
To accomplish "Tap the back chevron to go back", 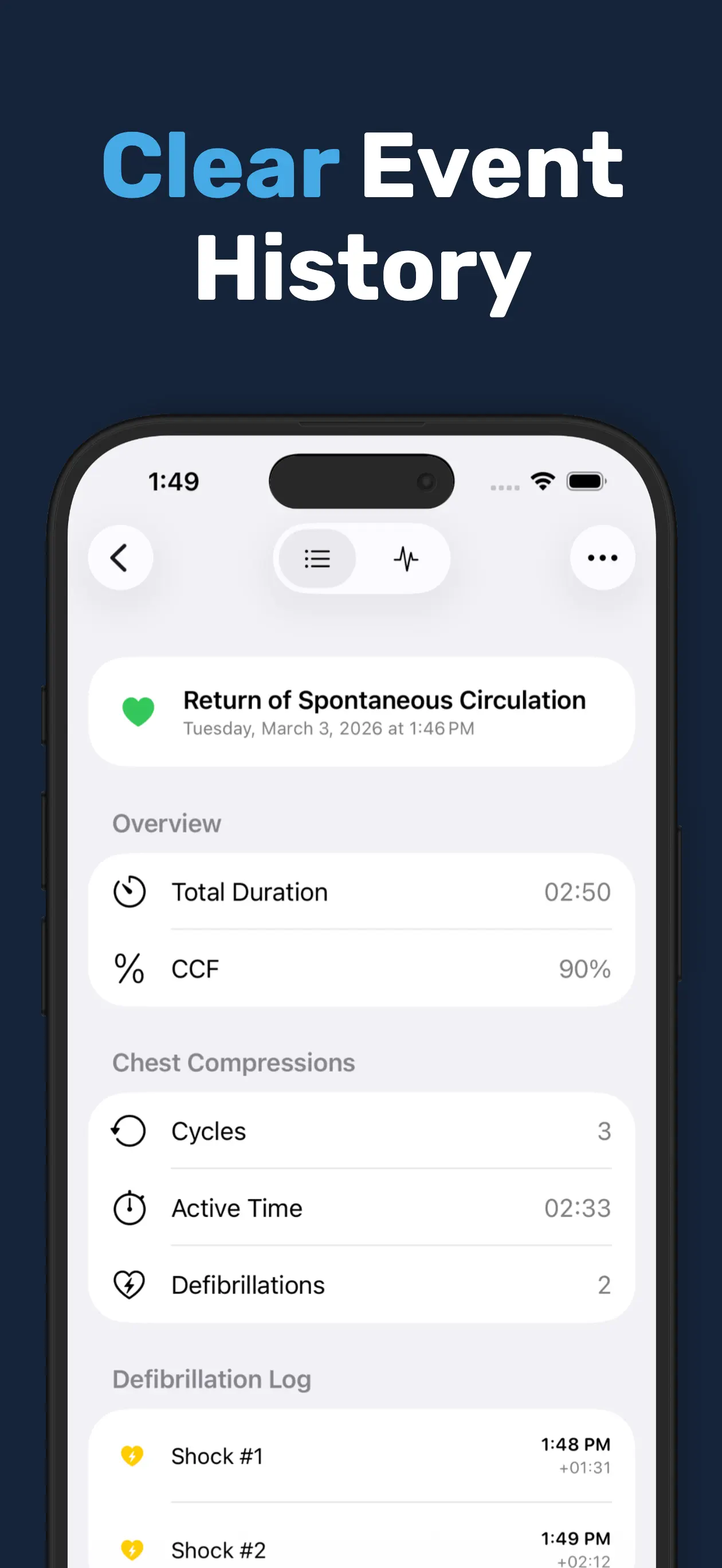I will click(x=120, y=558).
